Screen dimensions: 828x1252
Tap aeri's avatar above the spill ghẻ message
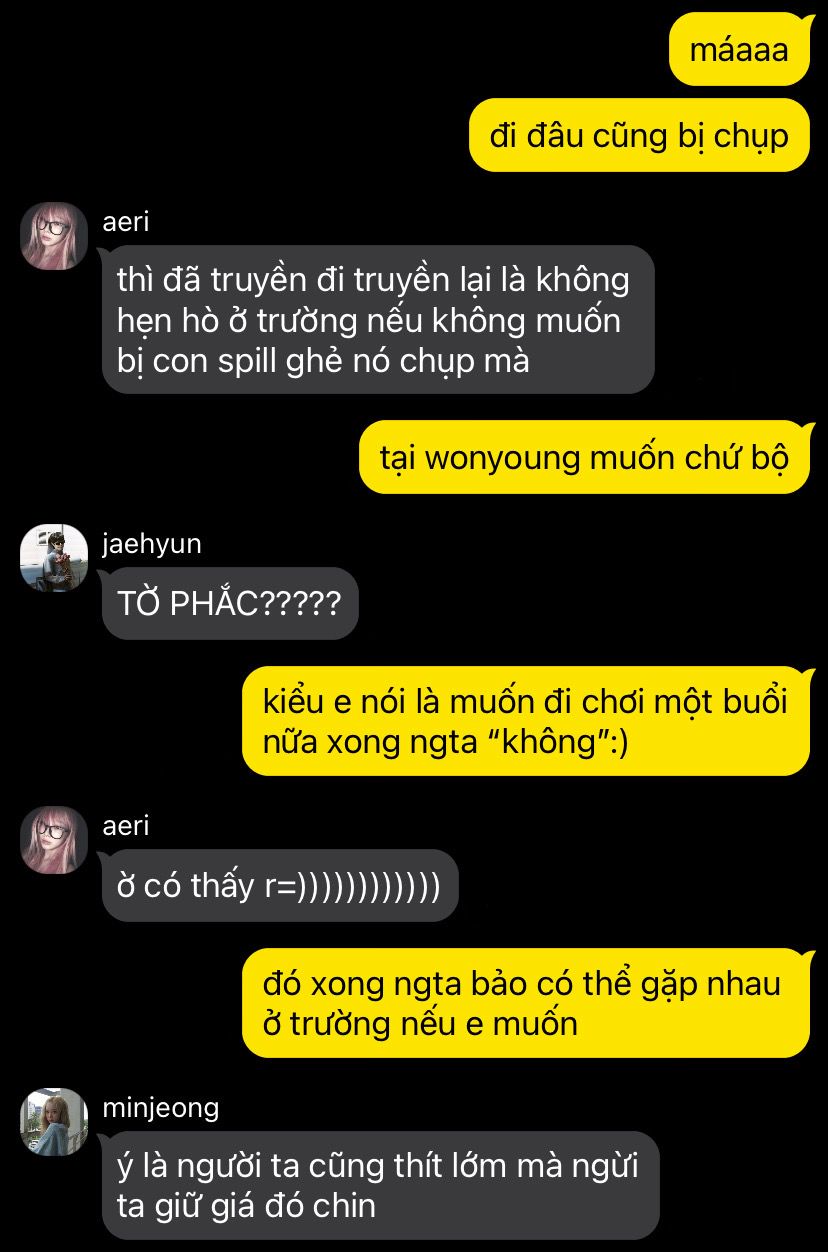pyautogui.click(x=54, y=236)
